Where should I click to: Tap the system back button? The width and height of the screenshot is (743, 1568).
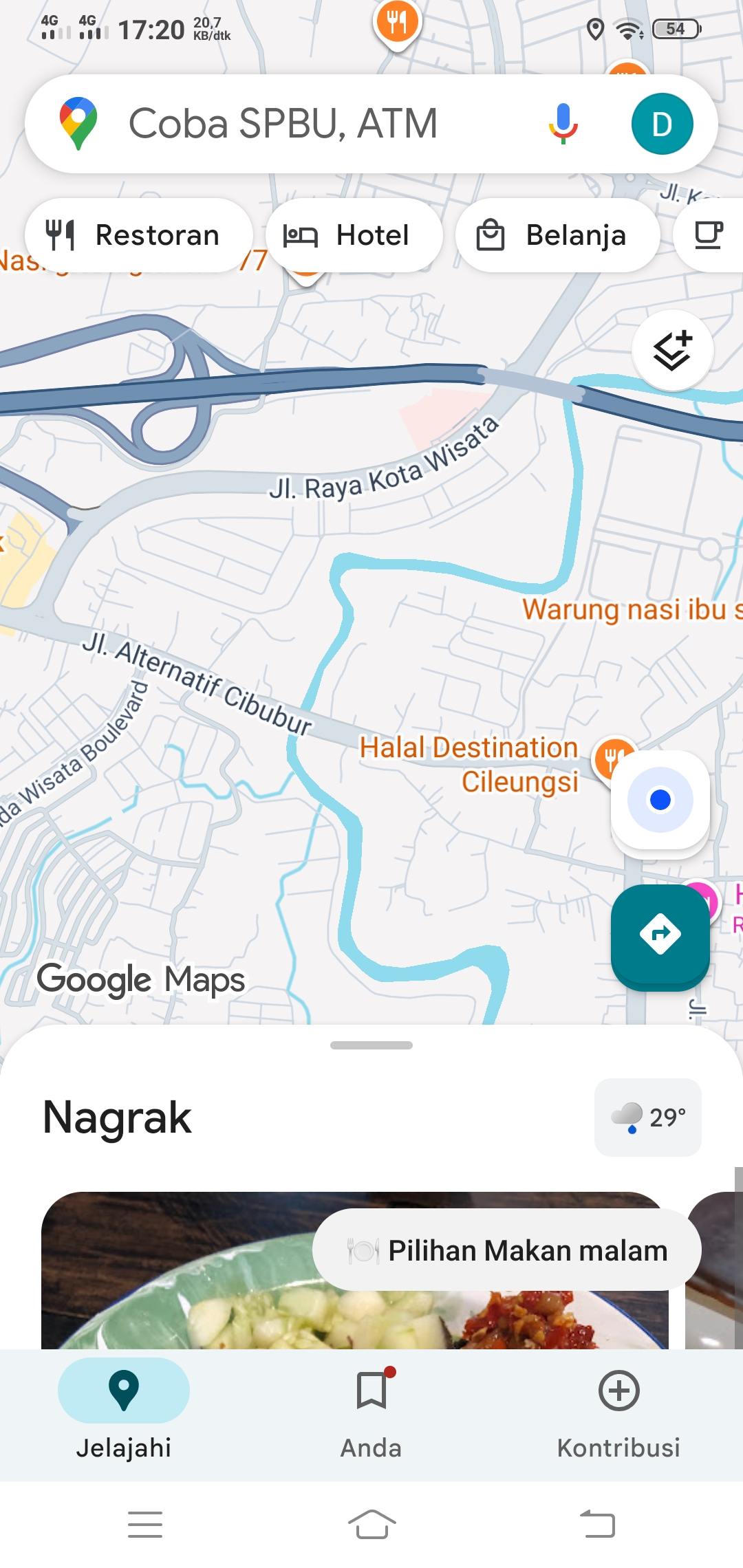click(x=597, y=1524)
